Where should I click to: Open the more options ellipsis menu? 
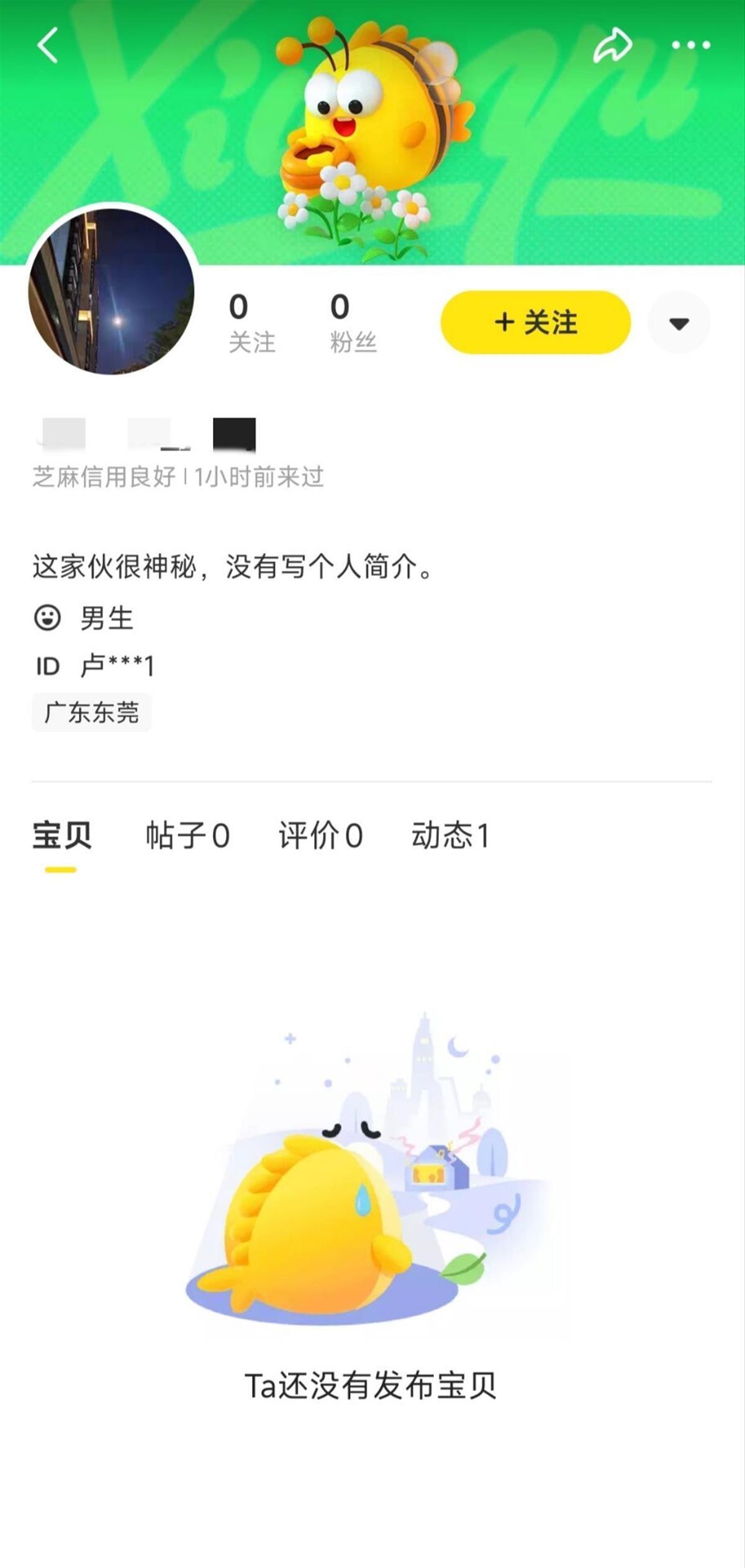[690, 46]
